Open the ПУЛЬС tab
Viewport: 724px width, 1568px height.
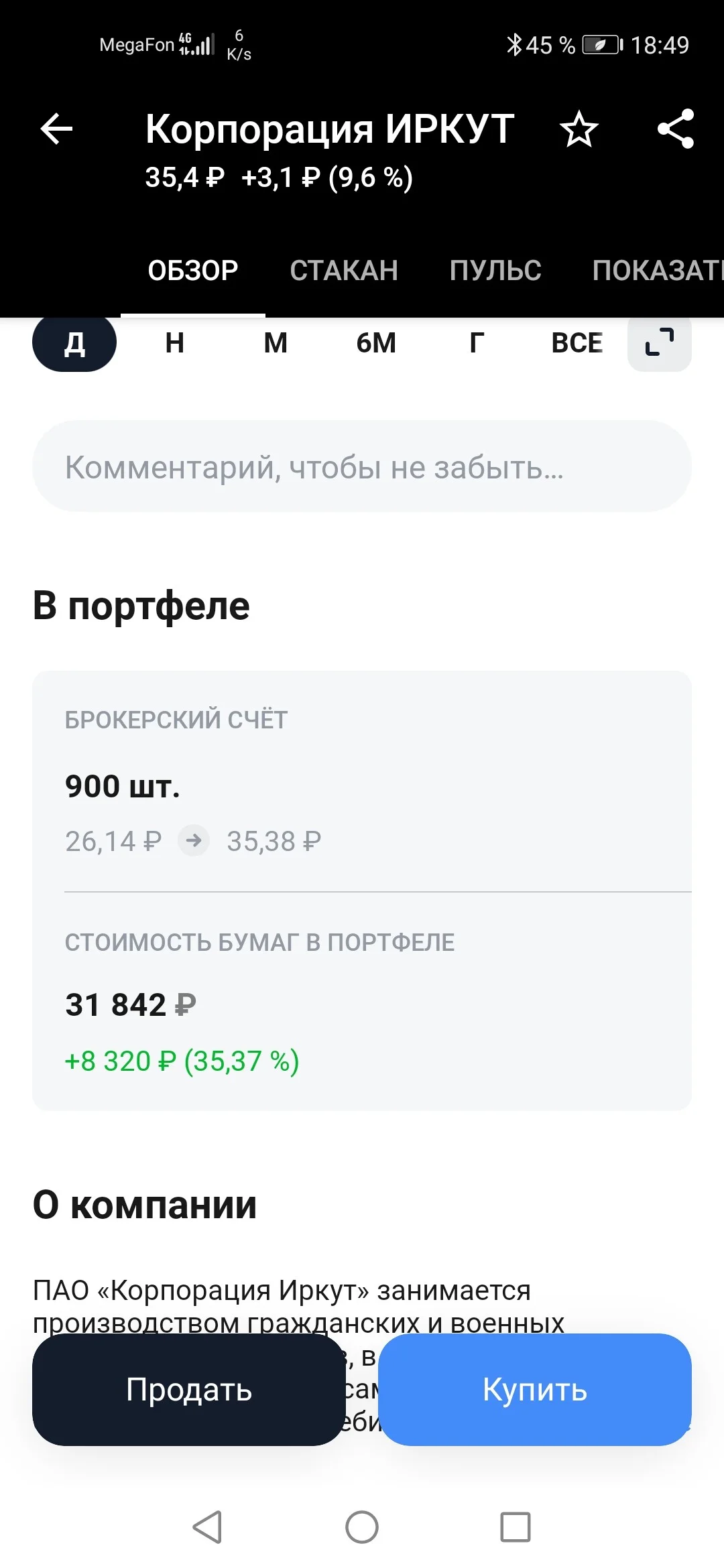[495, 271]
